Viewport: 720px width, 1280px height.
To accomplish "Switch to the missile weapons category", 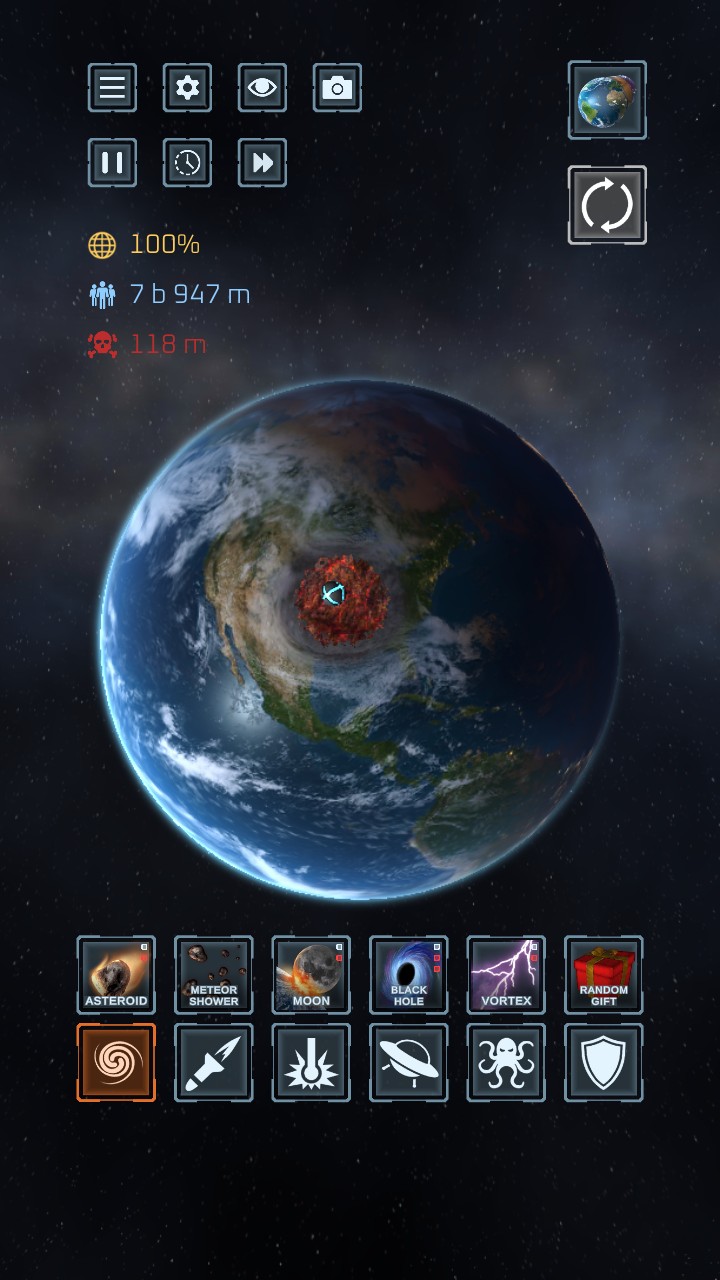I will (214, 1062).
